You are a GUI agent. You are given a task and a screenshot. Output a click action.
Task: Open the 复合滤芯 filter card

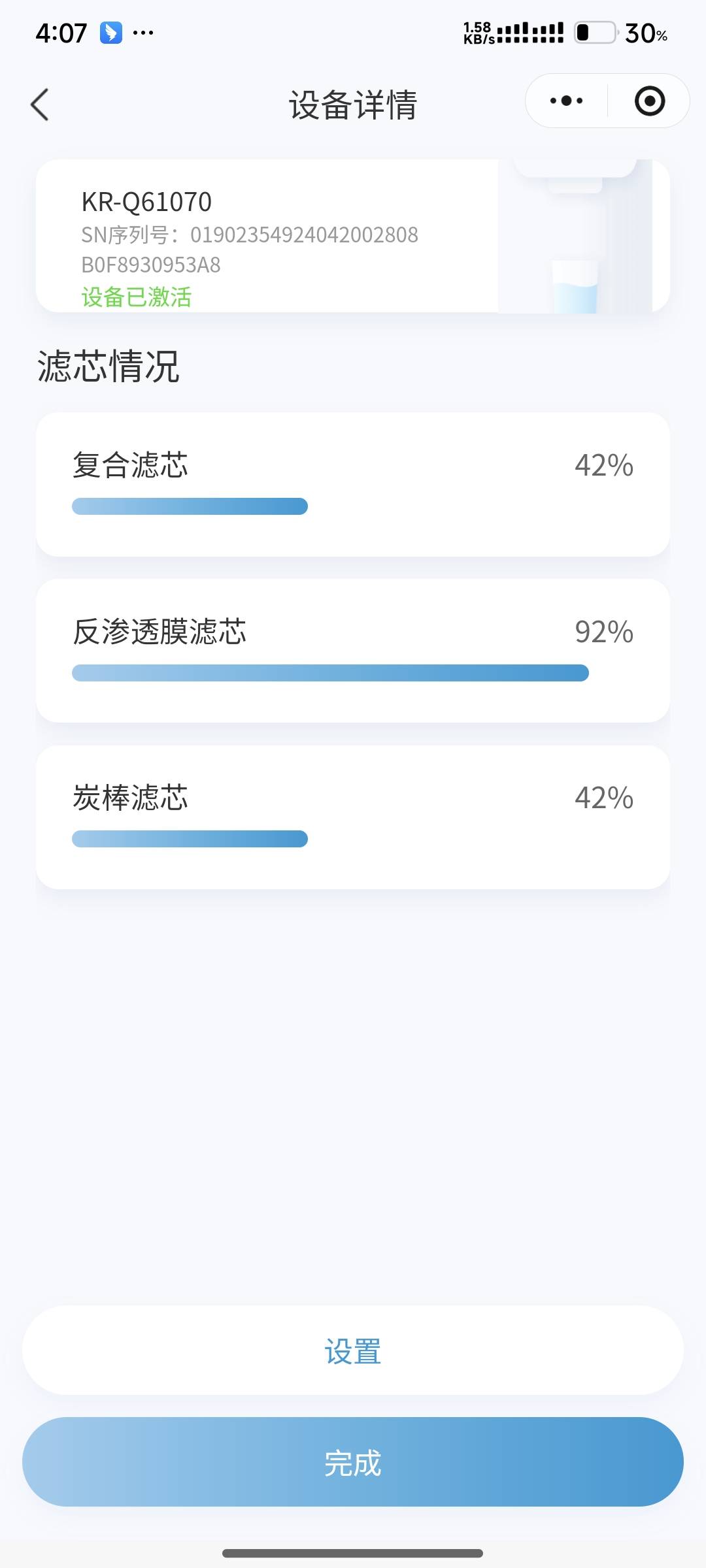353,484
